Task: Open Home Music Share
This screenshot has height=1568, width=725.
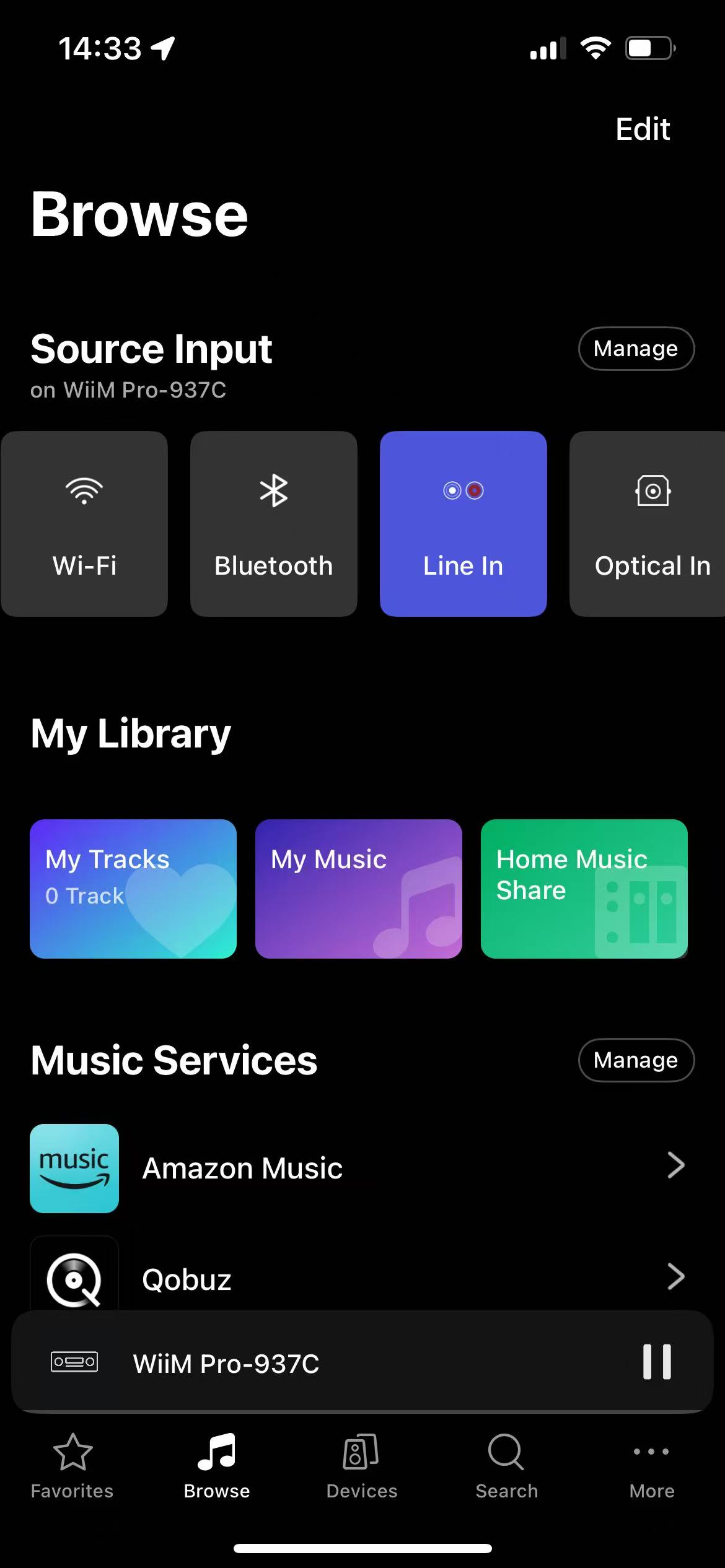Action: (584, 889)
